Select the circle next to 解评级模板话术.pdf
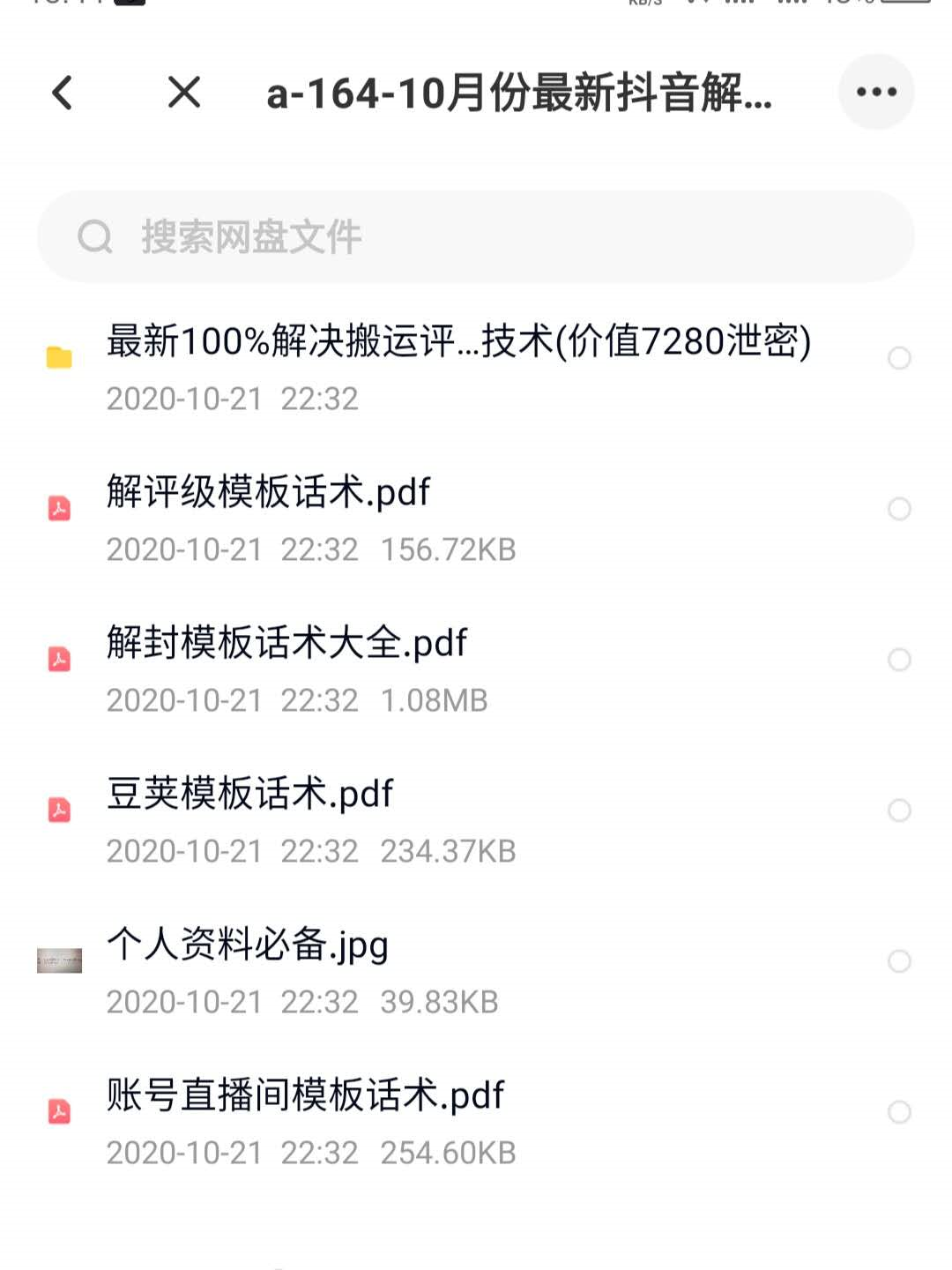The image size is (952, 1270). [900, 507]
